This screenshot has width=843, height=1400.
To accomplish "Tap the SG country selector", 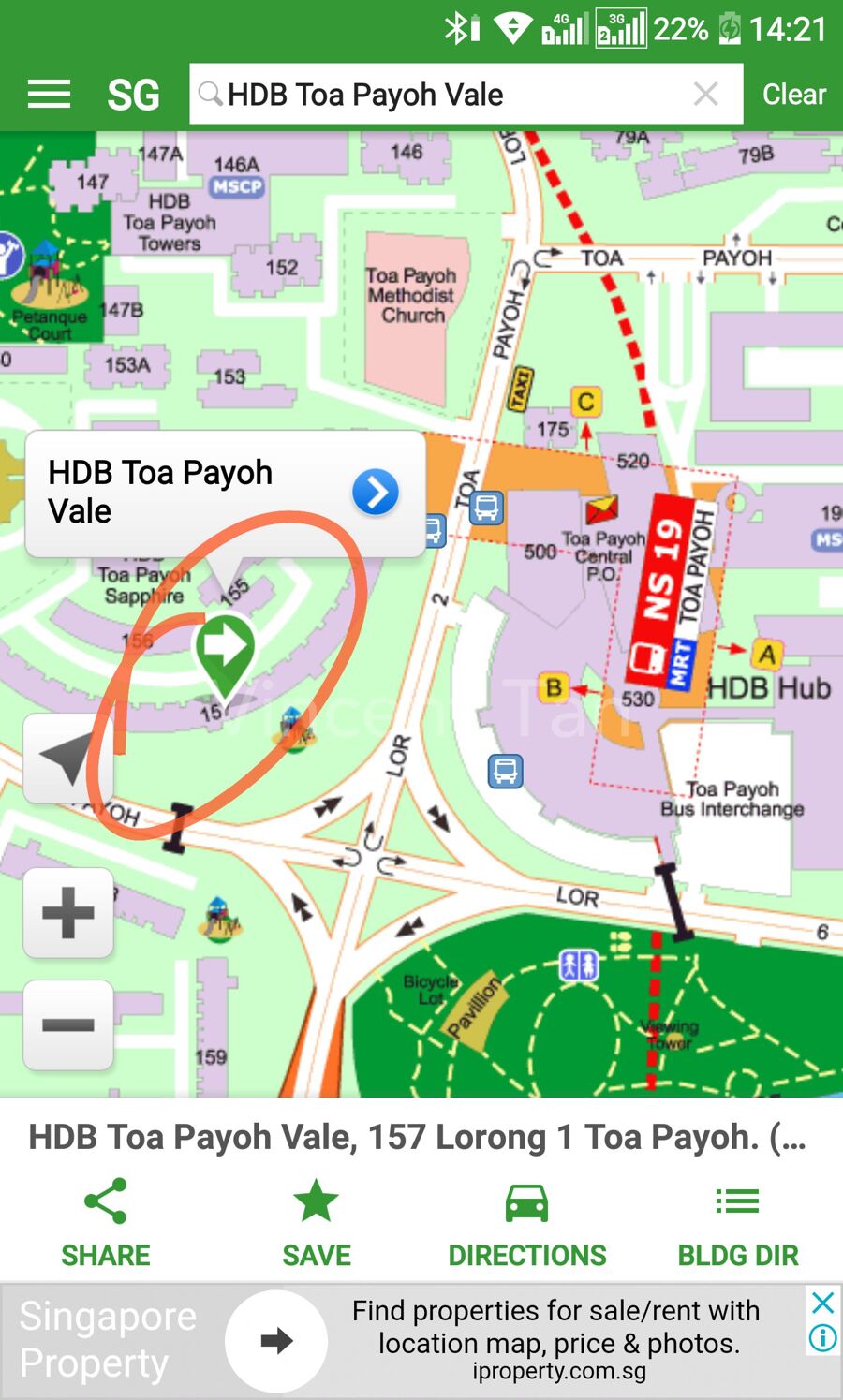I will coord(133,95).
